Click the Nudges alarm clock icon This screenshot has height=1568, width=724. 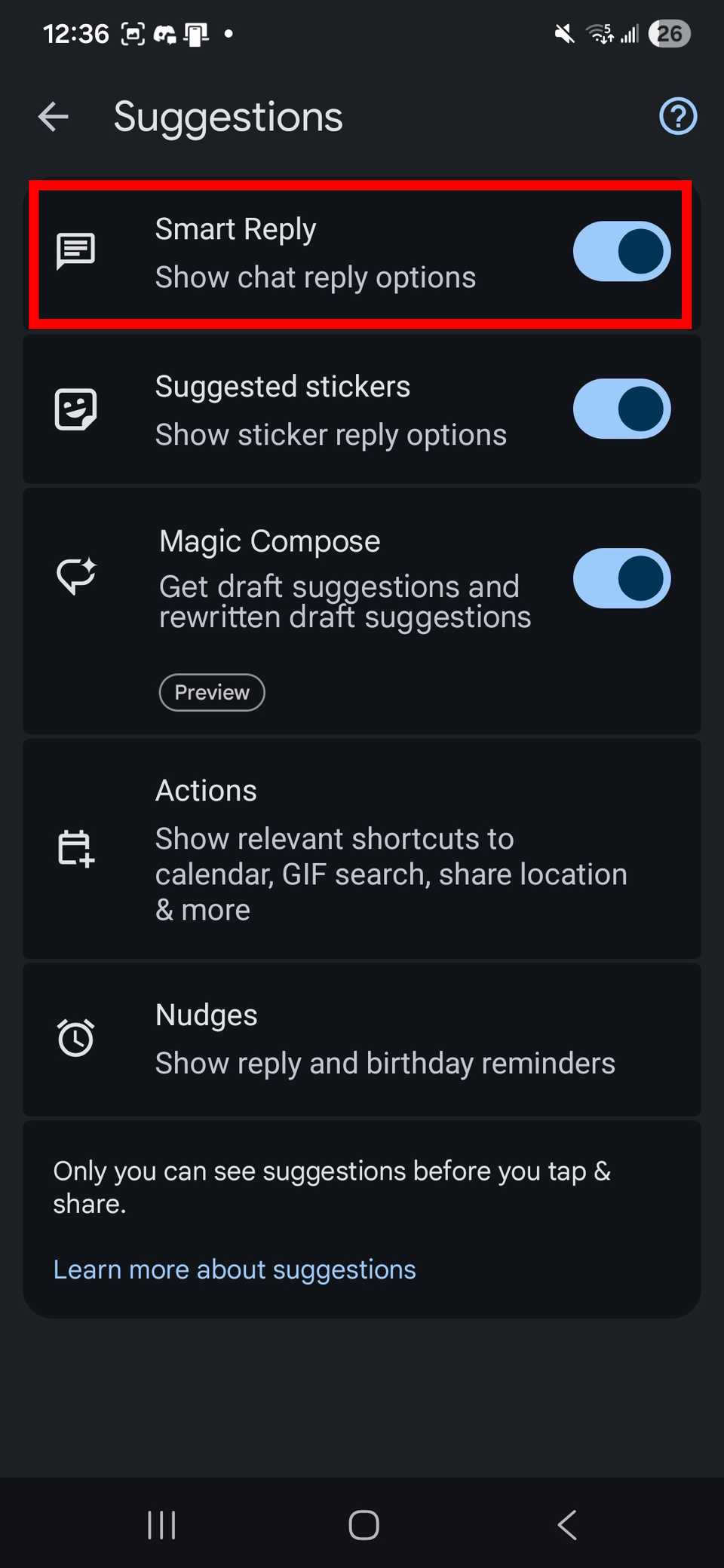coord(75,1037)
